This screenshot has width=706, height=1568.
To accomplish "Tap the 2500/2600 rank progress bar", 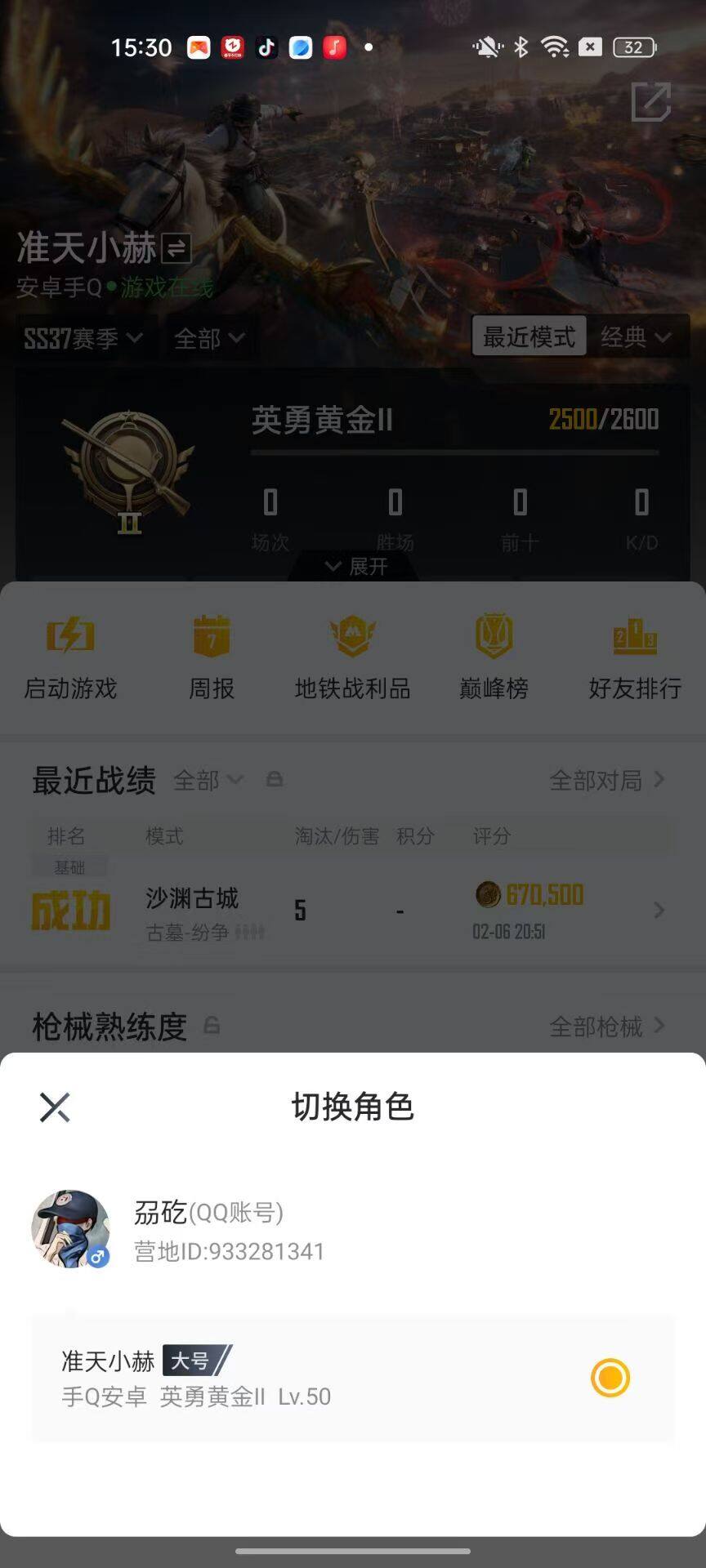I will pos(603,421).
